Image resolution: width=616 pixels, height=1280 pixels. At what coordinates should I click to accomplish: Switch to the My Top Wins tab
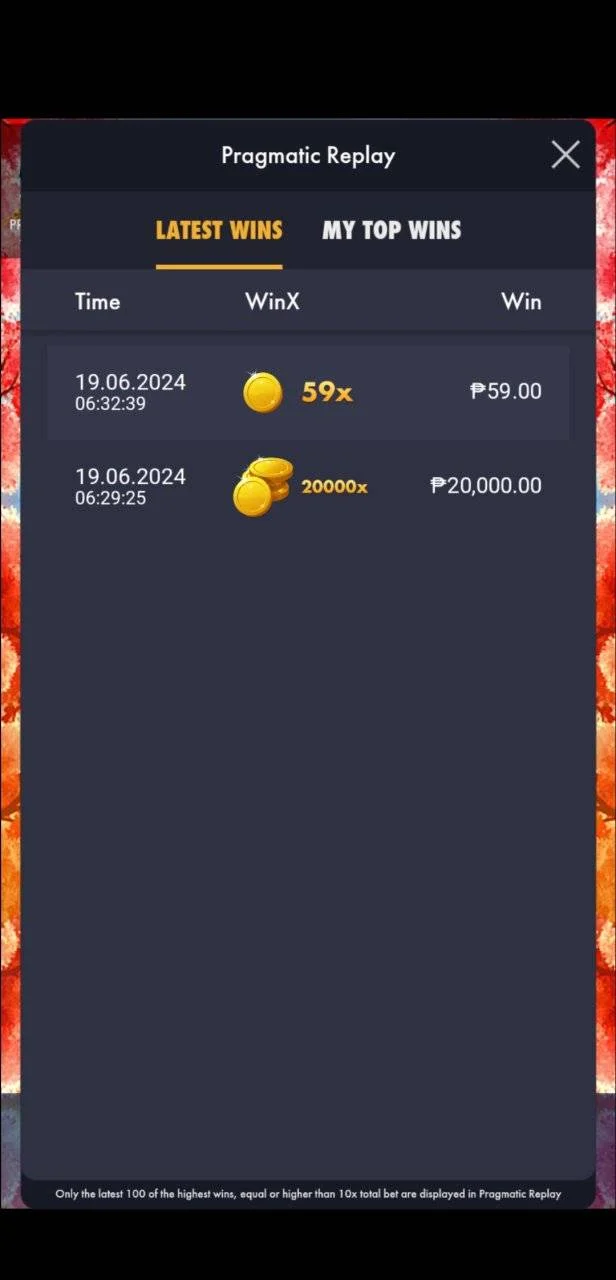point(392,230)
